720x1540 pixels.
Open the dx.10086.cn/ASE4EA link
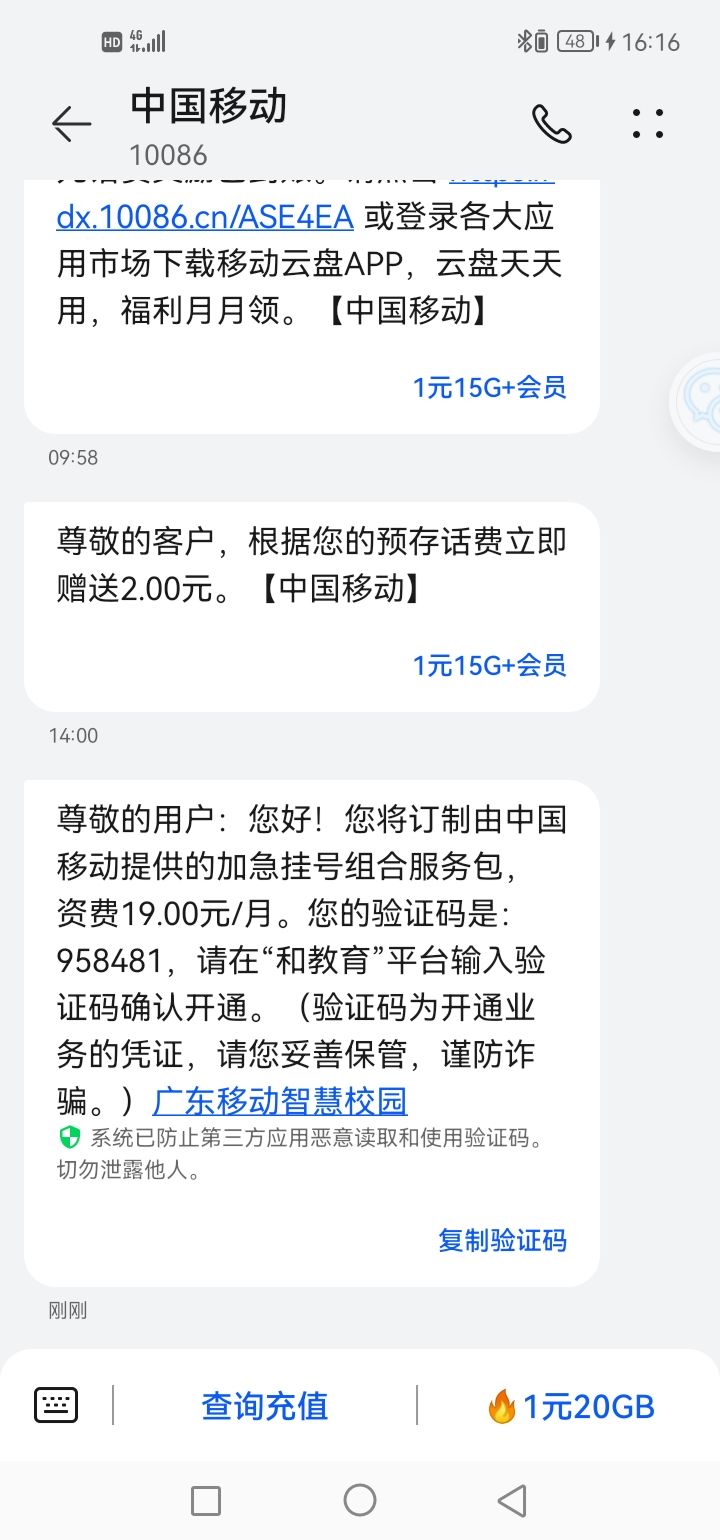point(205,218)
